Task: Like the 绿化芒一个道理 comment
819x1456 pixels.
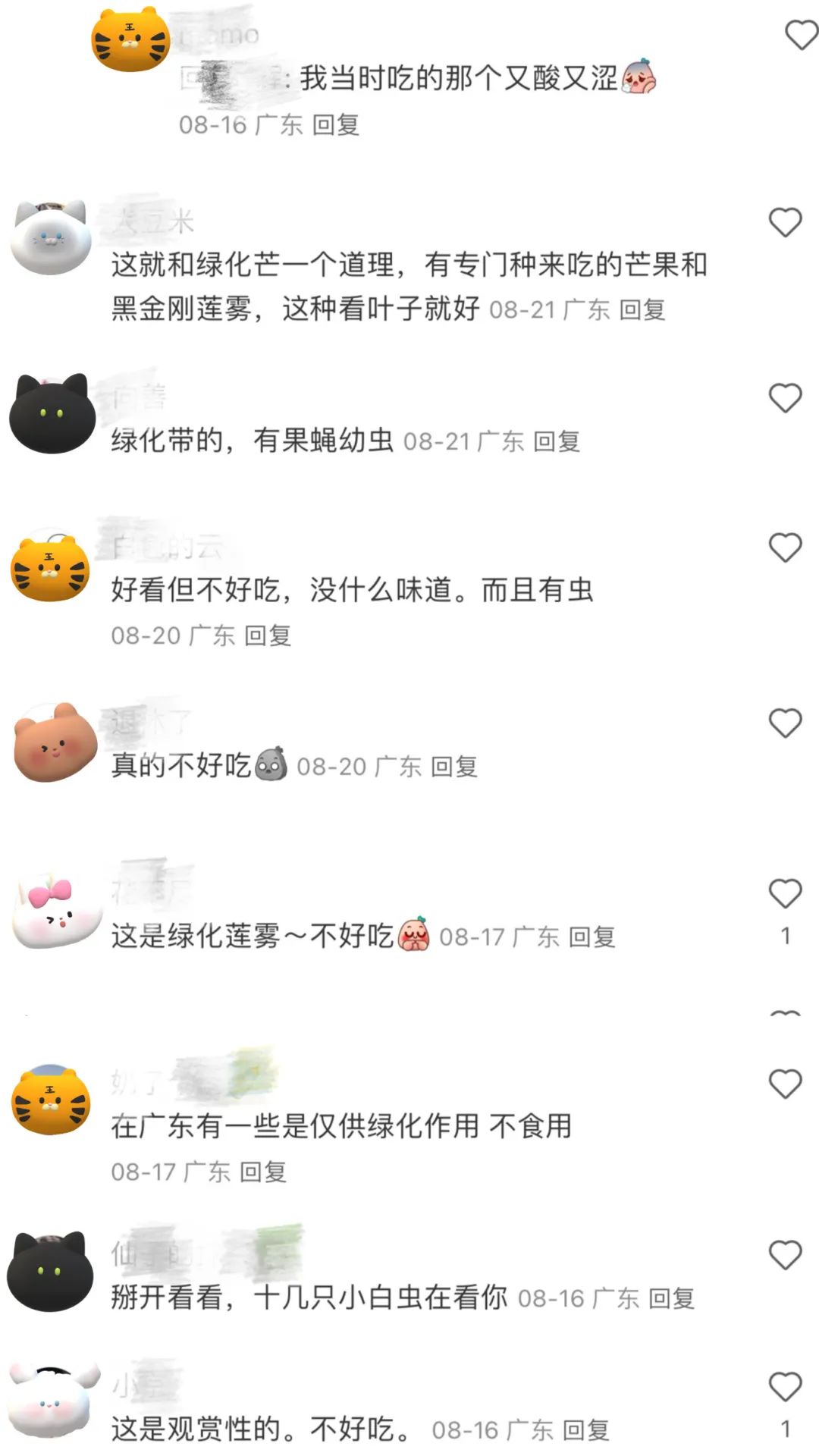Action: click(785, 223)
